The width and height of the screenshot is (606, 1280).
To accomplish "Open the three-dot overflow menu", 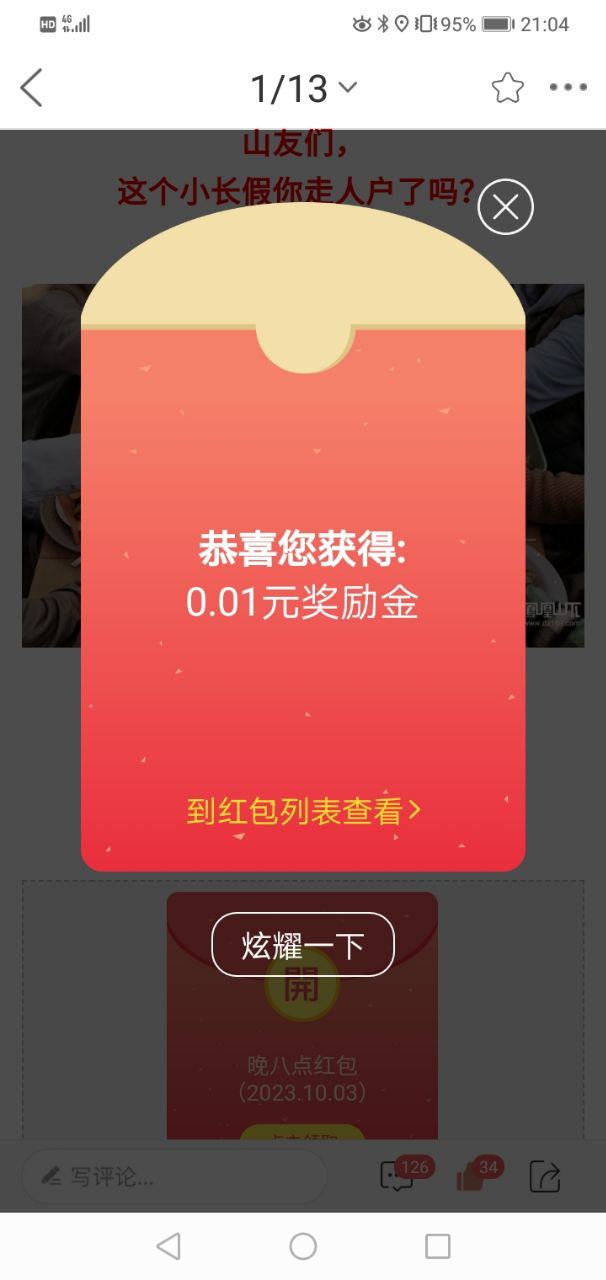I will (x=568, y=88).
